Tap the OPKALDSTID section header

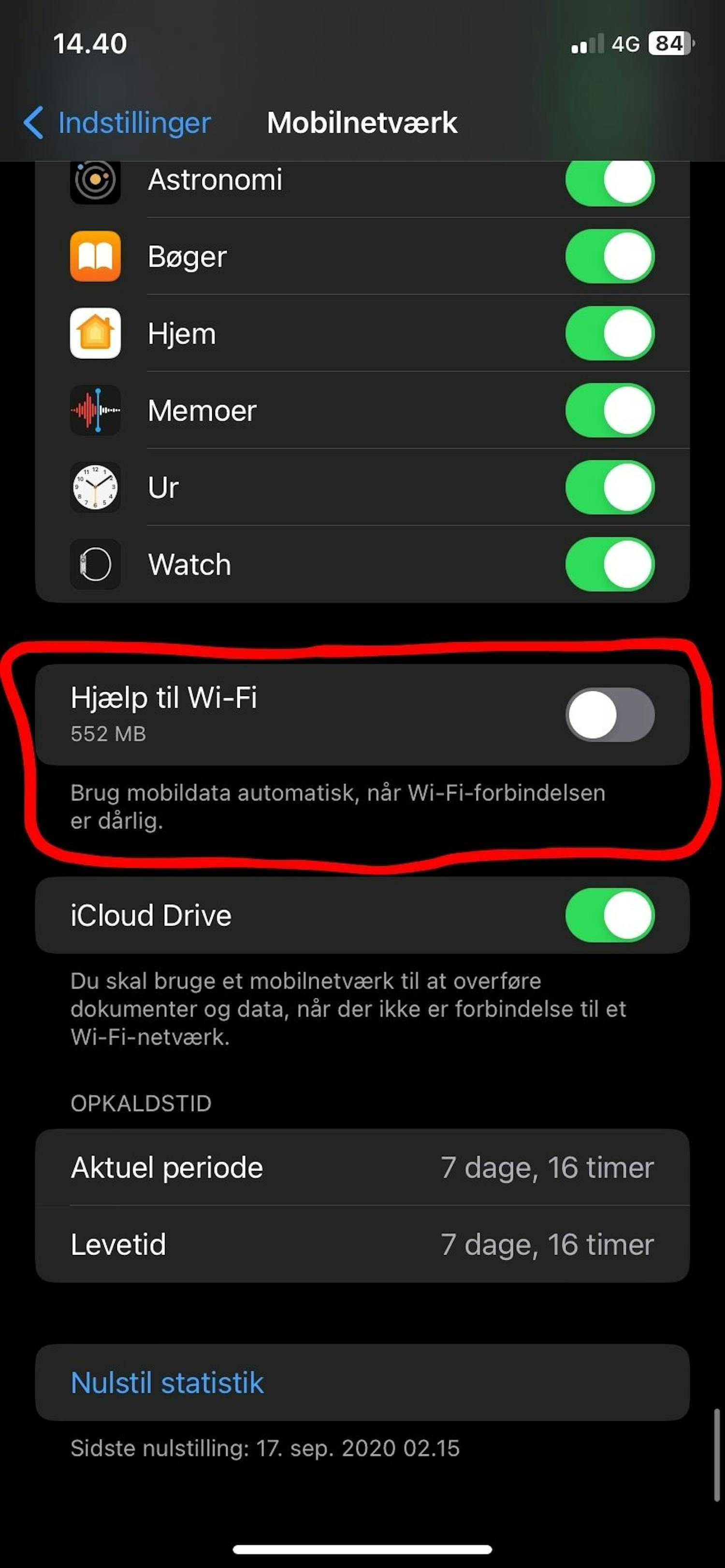pyautogui.click(x=141, y=1103)
